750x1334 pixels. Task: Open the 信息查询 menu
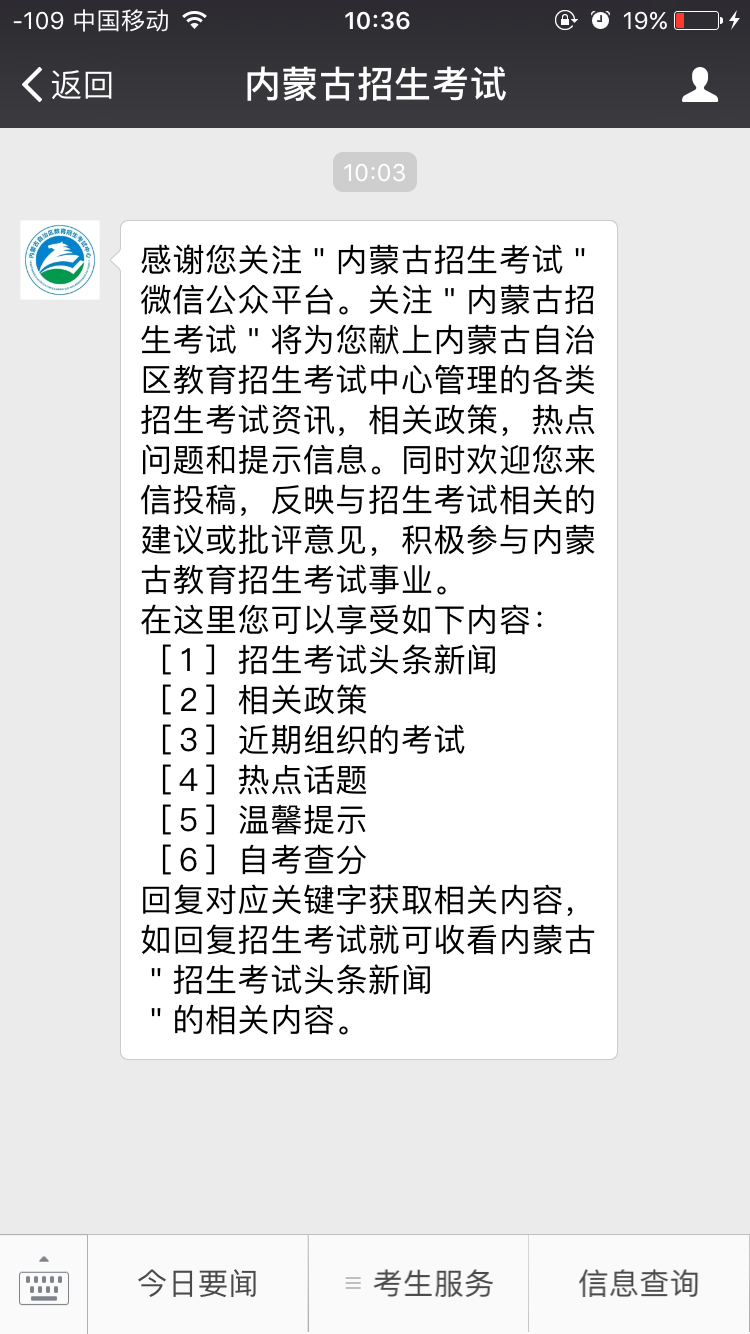pyautogui.click(x=639, y=1284)
